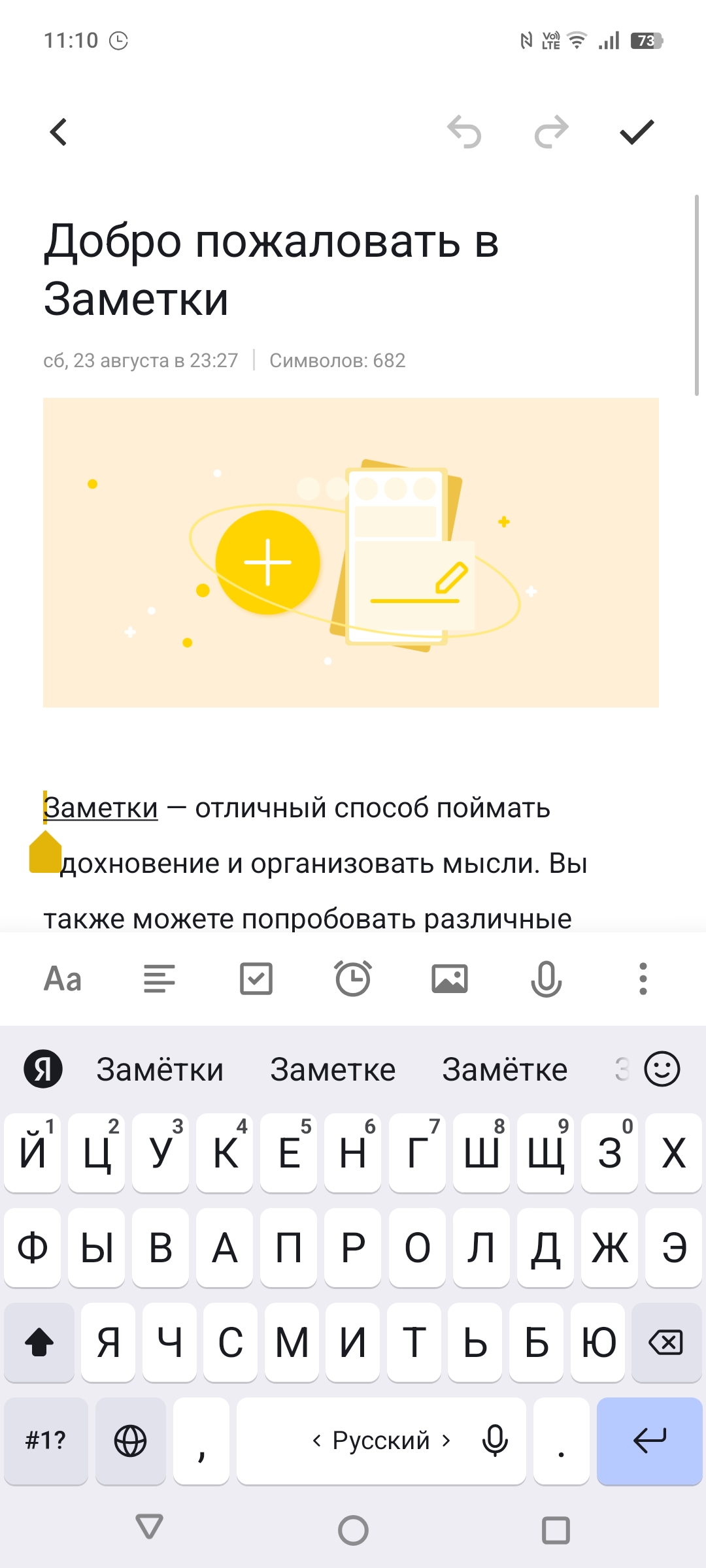Undo the last edit

[464, 132]
